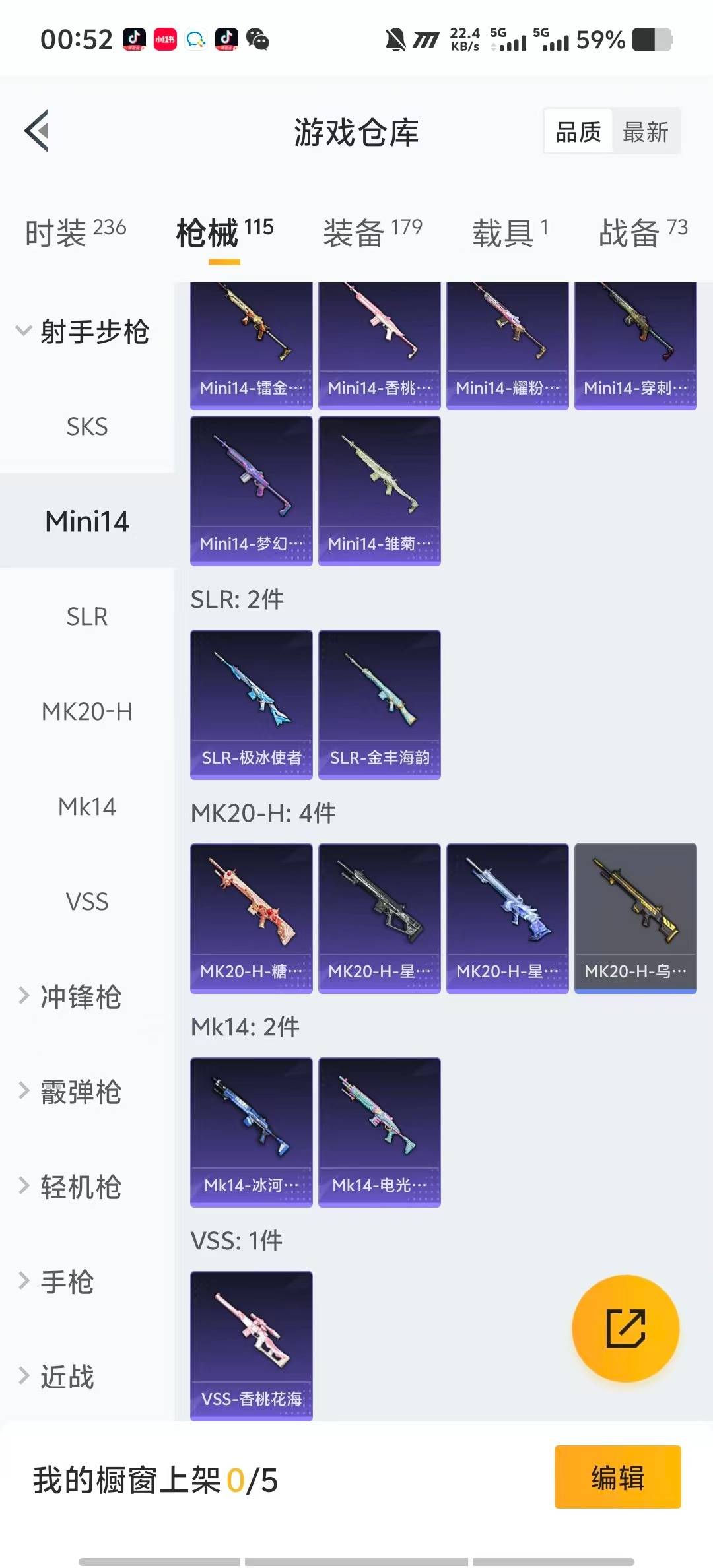Switch to the 时装 tab
Viewport: 713px width, 1568px height.
pyautogui.click(x=75, y=232)
